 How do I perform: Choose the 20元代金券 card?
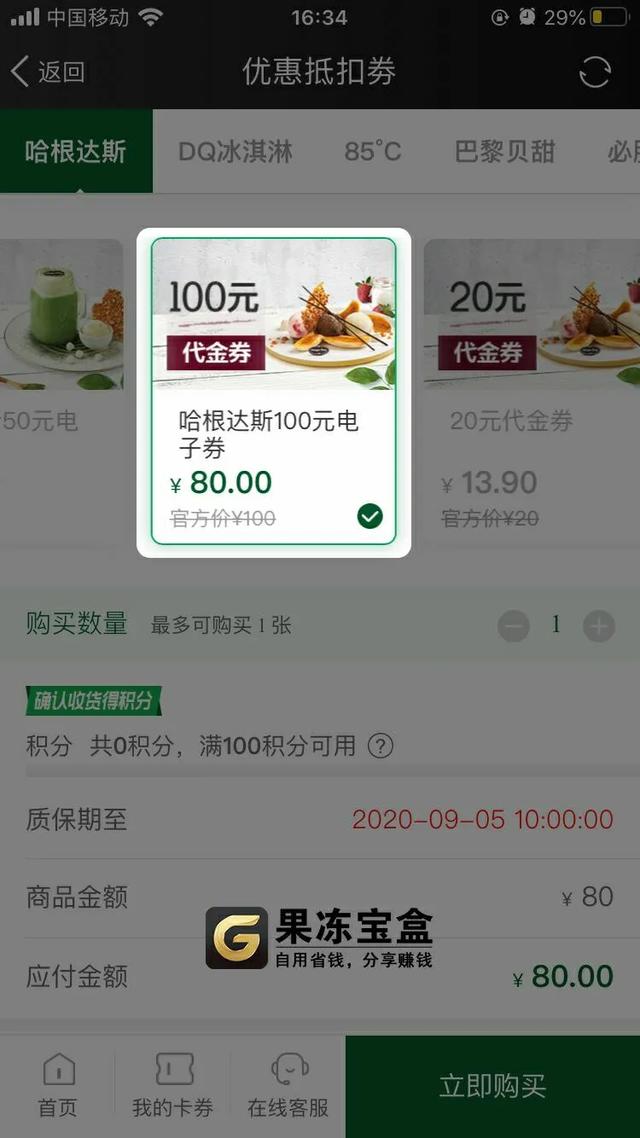pyautogui.click(x=532, y=391)
